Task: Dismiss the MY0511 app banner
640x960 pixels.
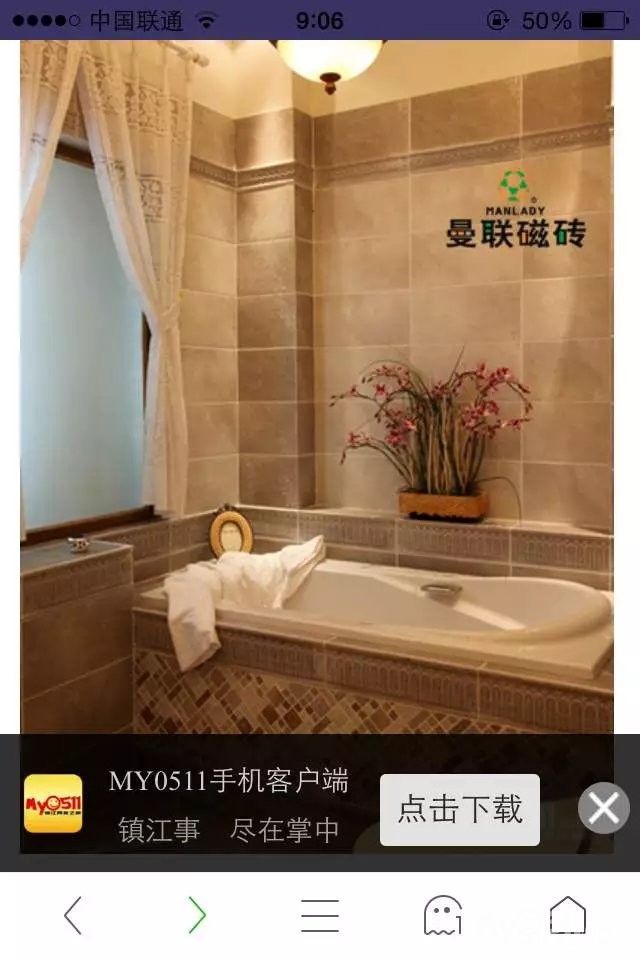Action: (x=604, y=808)
